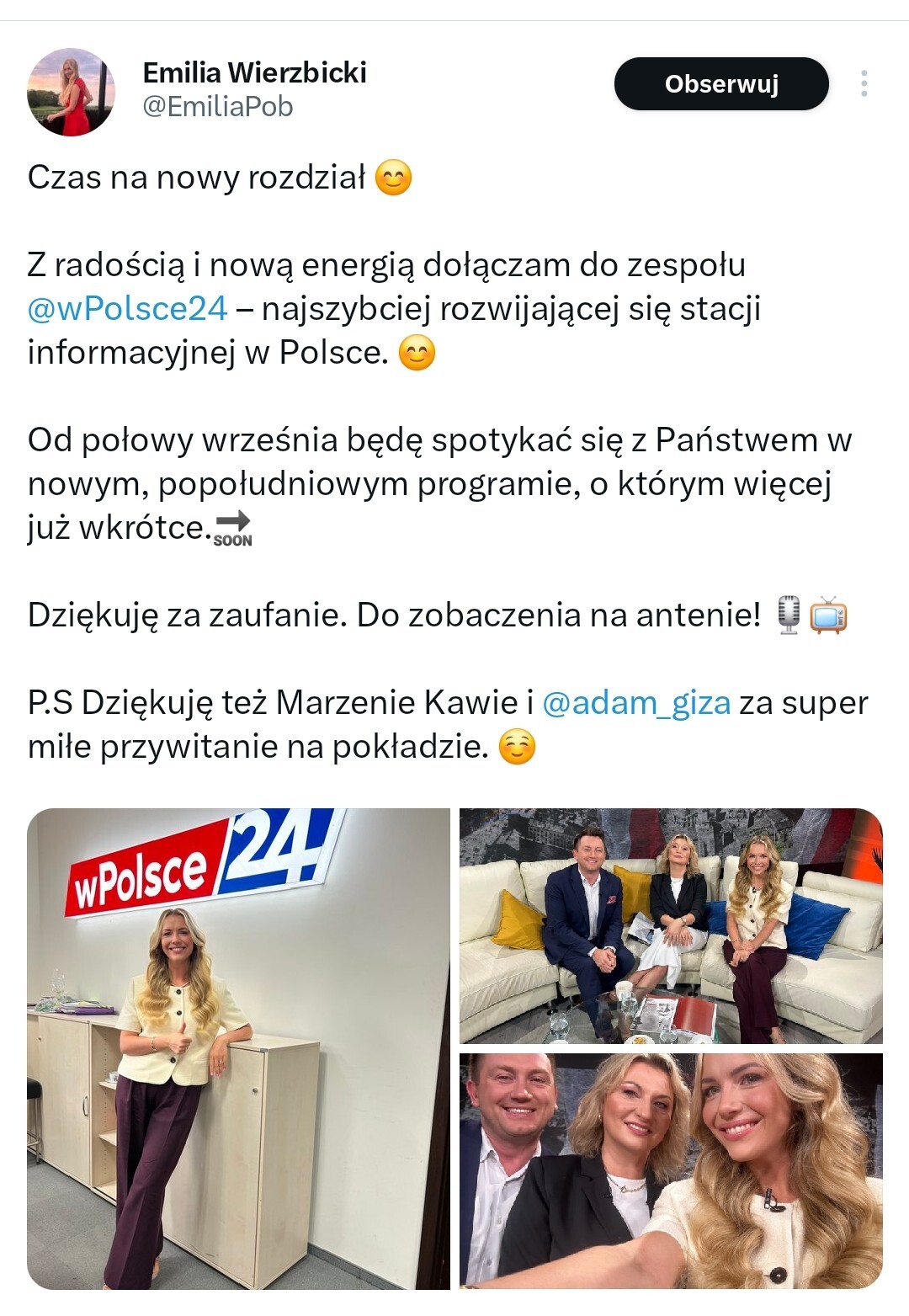
Task: Enlarge the three-person selfie photo
Action: pyautogui.click(x=671, y=1170)
